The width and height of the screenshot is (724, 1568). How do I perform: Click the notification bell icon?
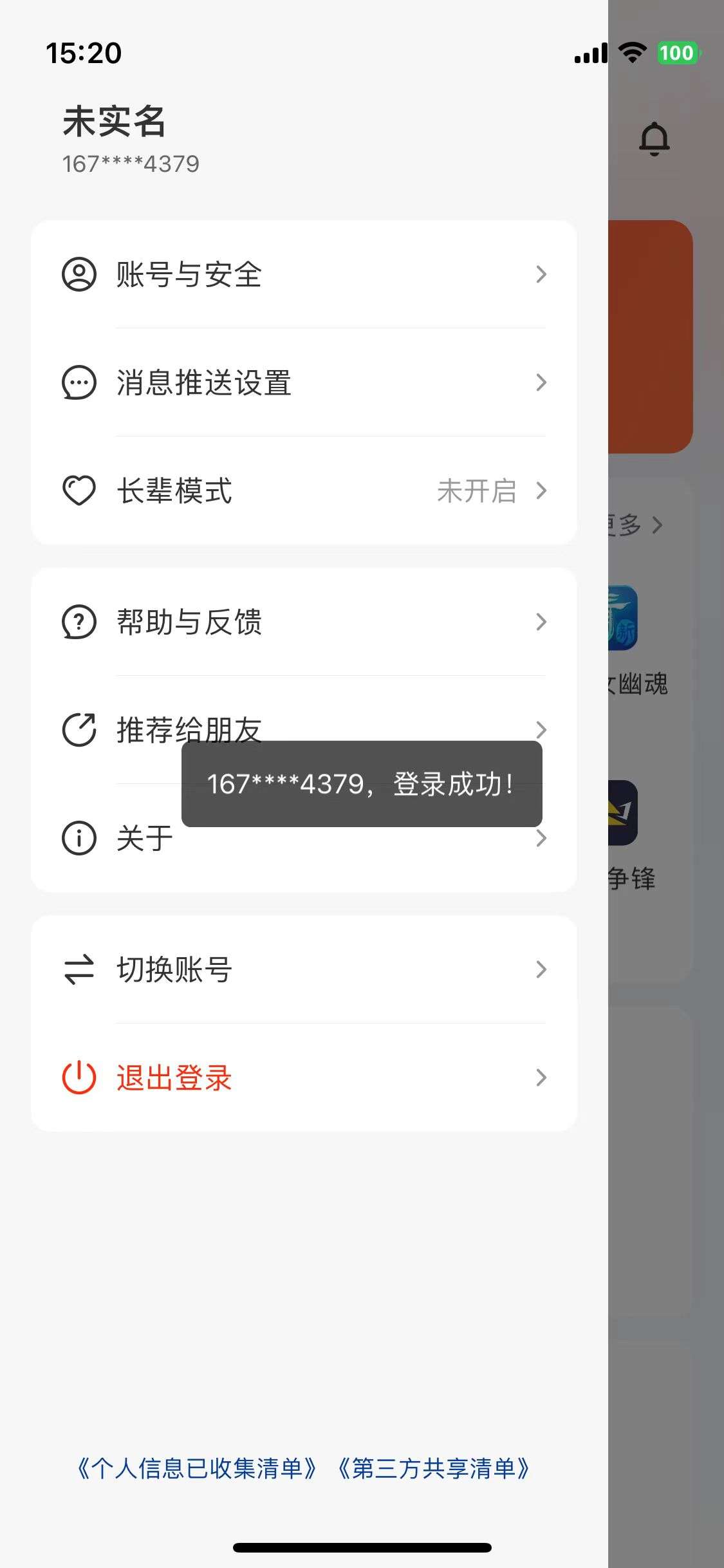tap(655, 137)
